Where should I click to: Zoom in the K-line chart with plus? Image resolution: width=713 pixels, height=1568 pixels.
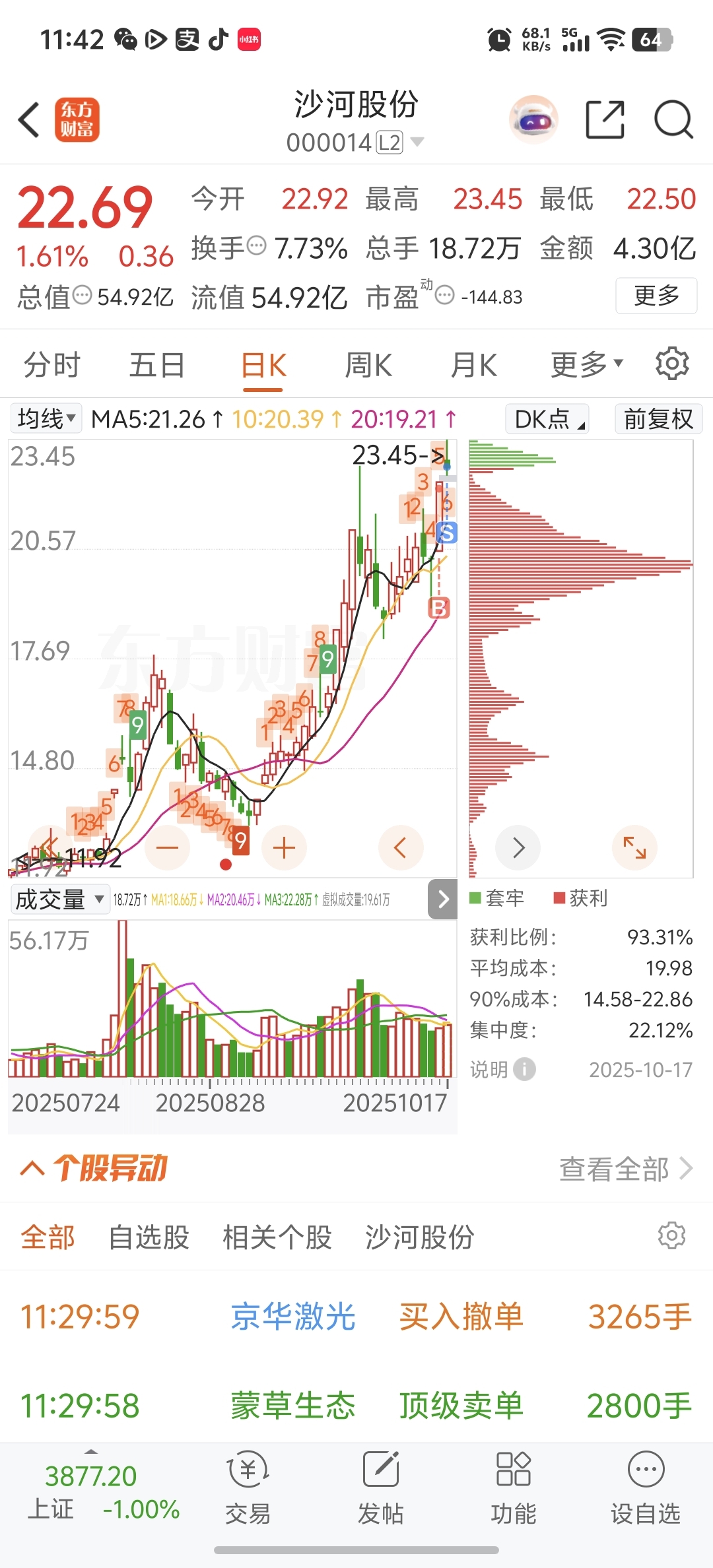(x=284, y=847)
